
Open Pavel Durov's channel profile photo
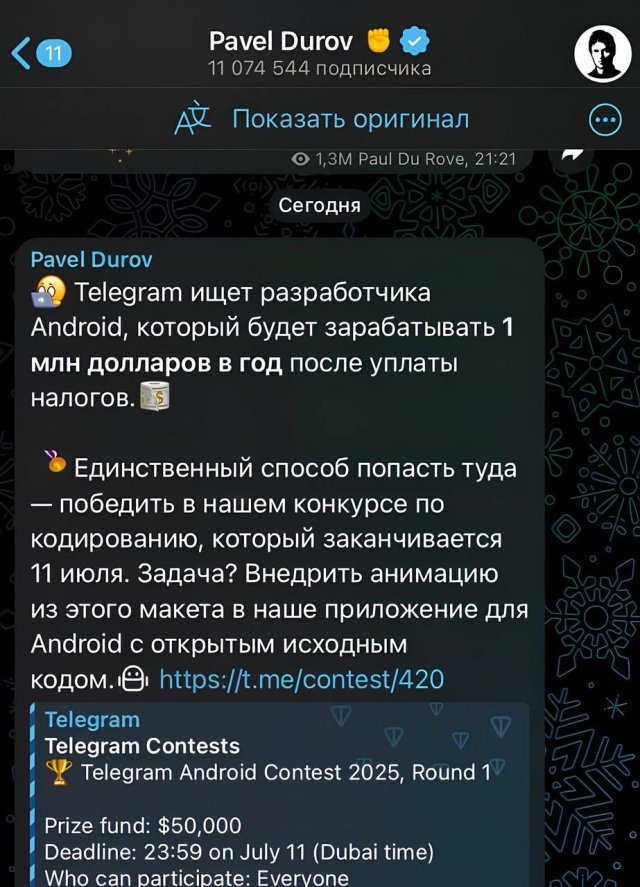(x=602, y=53)
